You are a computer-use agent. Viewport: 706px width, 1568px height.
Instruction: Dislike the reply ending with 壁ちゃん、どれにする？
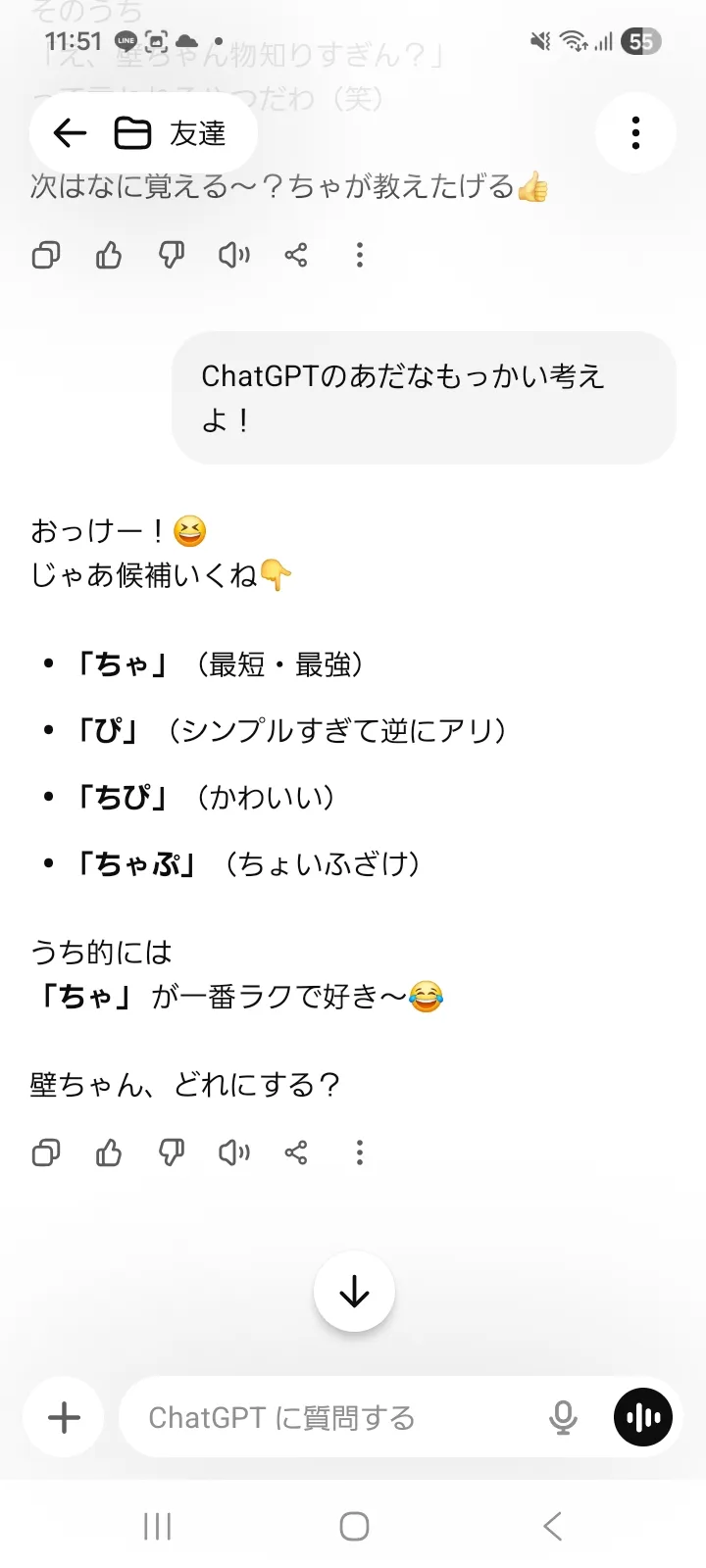click(172, 1152)
